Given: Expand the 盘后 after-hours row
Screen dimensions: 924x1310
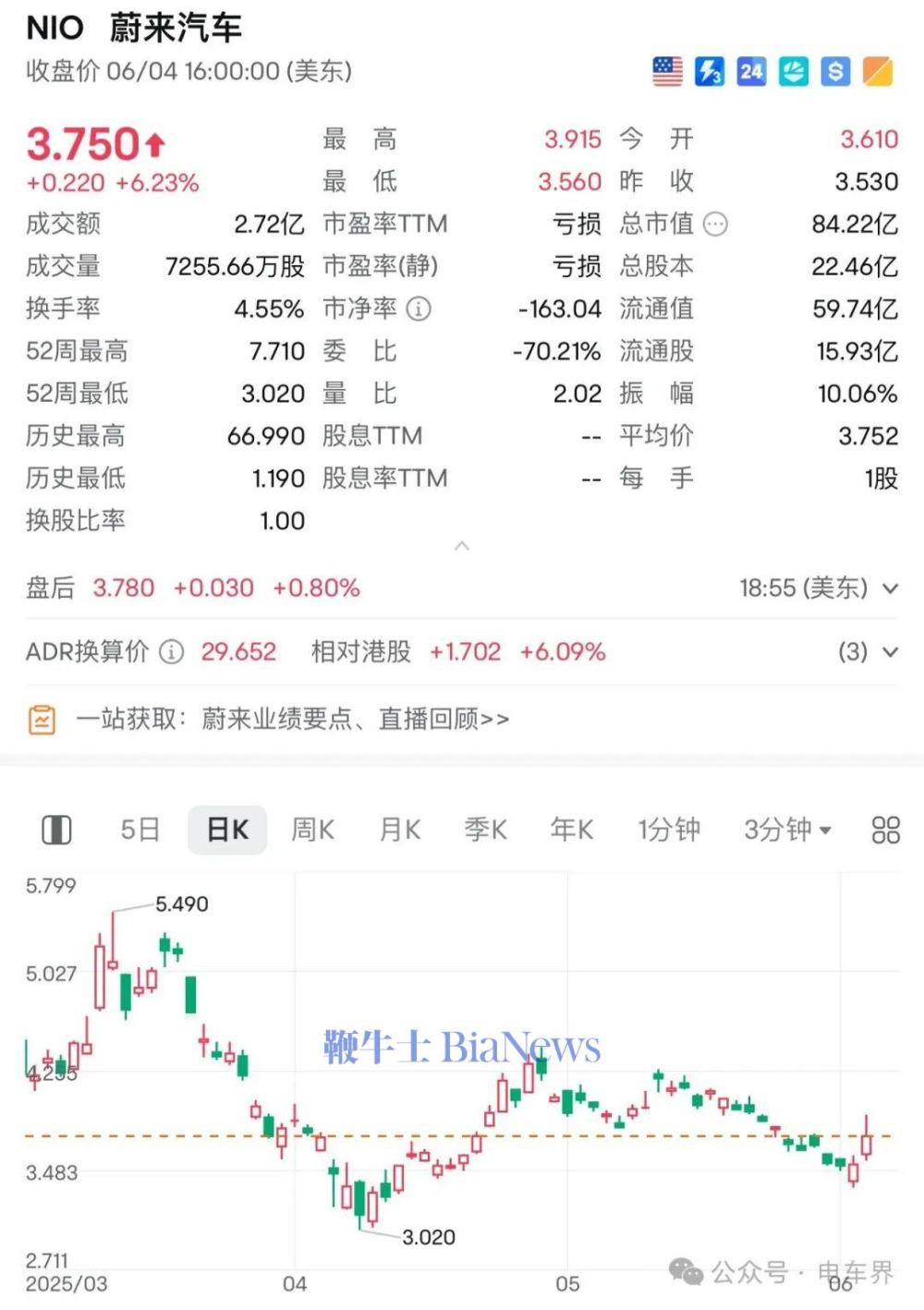Looking at the screenshot, I should tap(890, 588).
